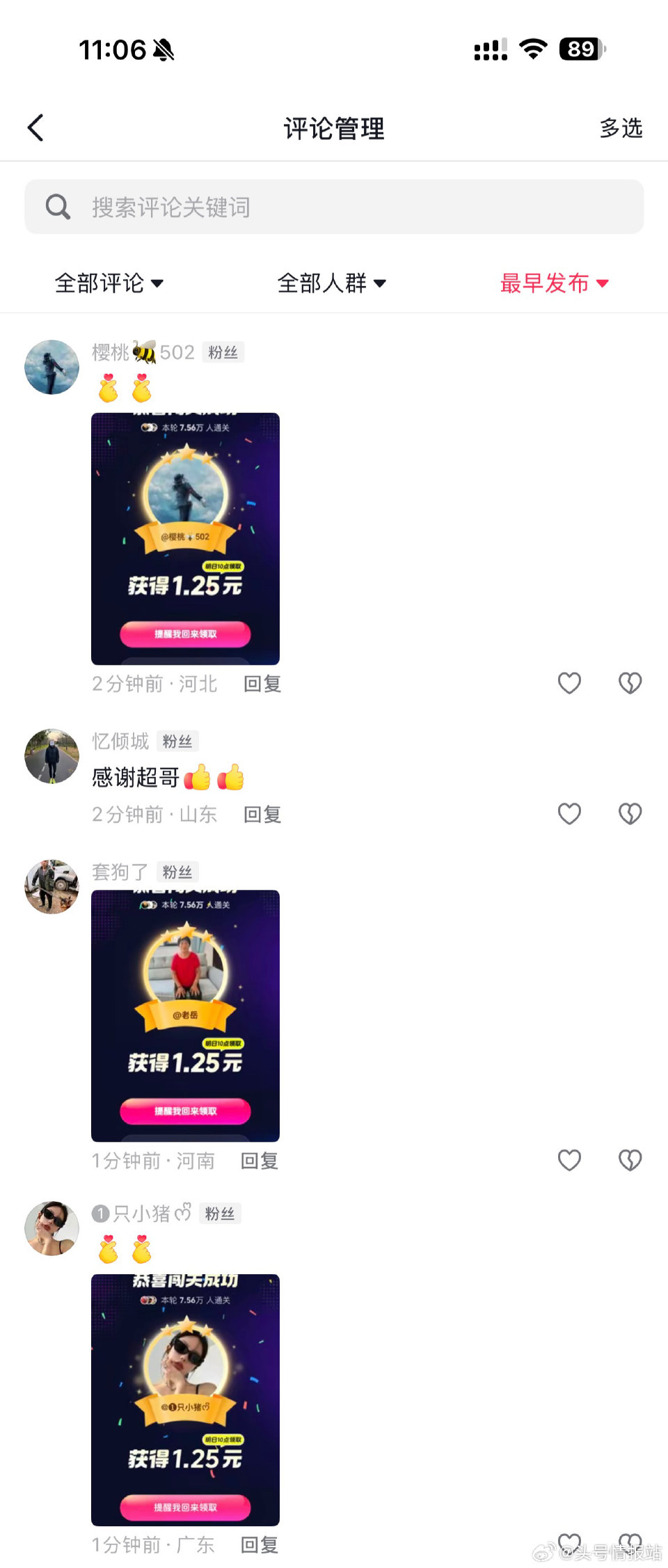Click the dislike icon on 樱桃502's comment
The image size is (668, 1568).
click(630, 683)
